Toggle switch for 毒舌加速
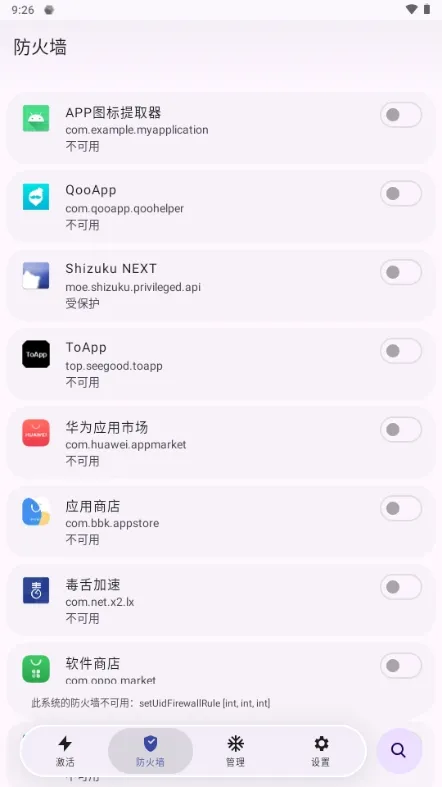 click(x=401, y=587)
